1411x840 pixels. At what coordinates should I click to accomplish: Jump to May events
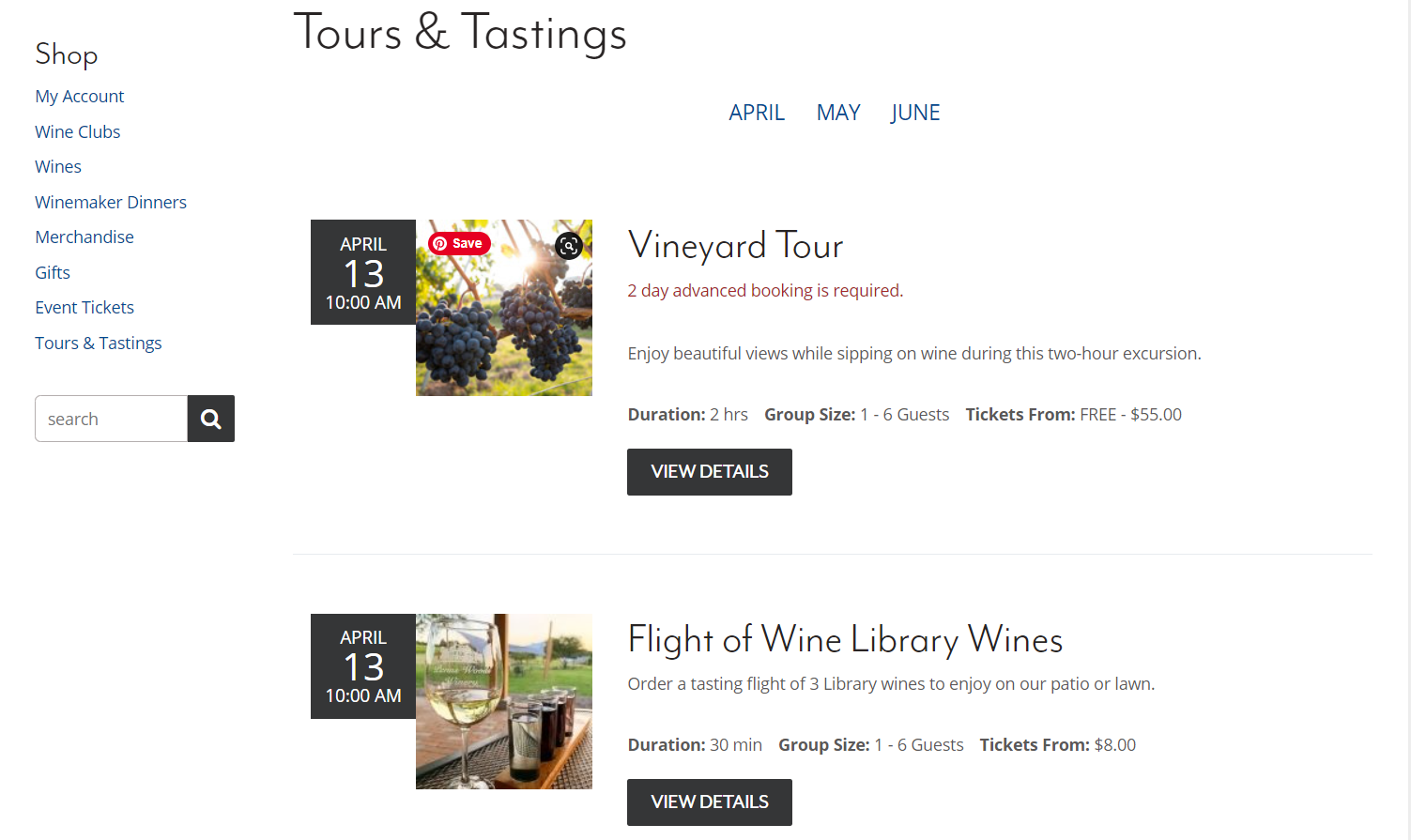[x=838, y=113]
